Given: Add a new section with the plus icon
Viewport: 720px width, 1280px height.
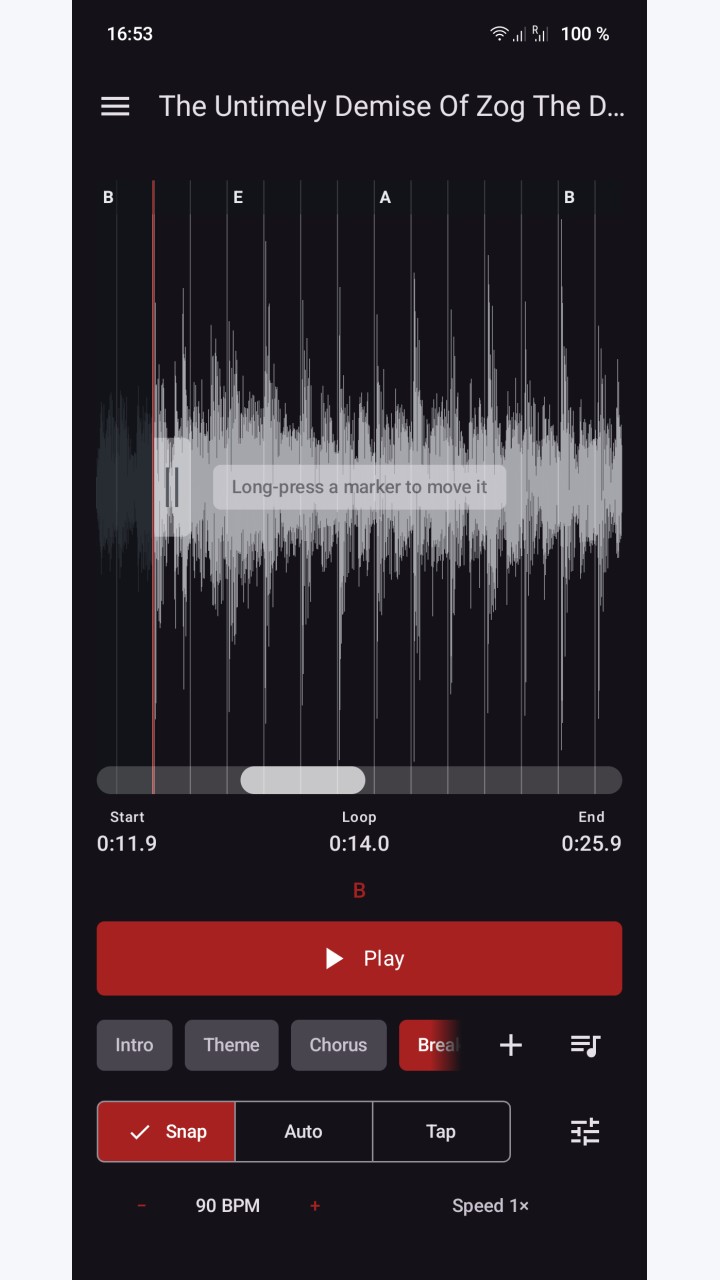Looking at the screenshot, I should click(511, 1045).
